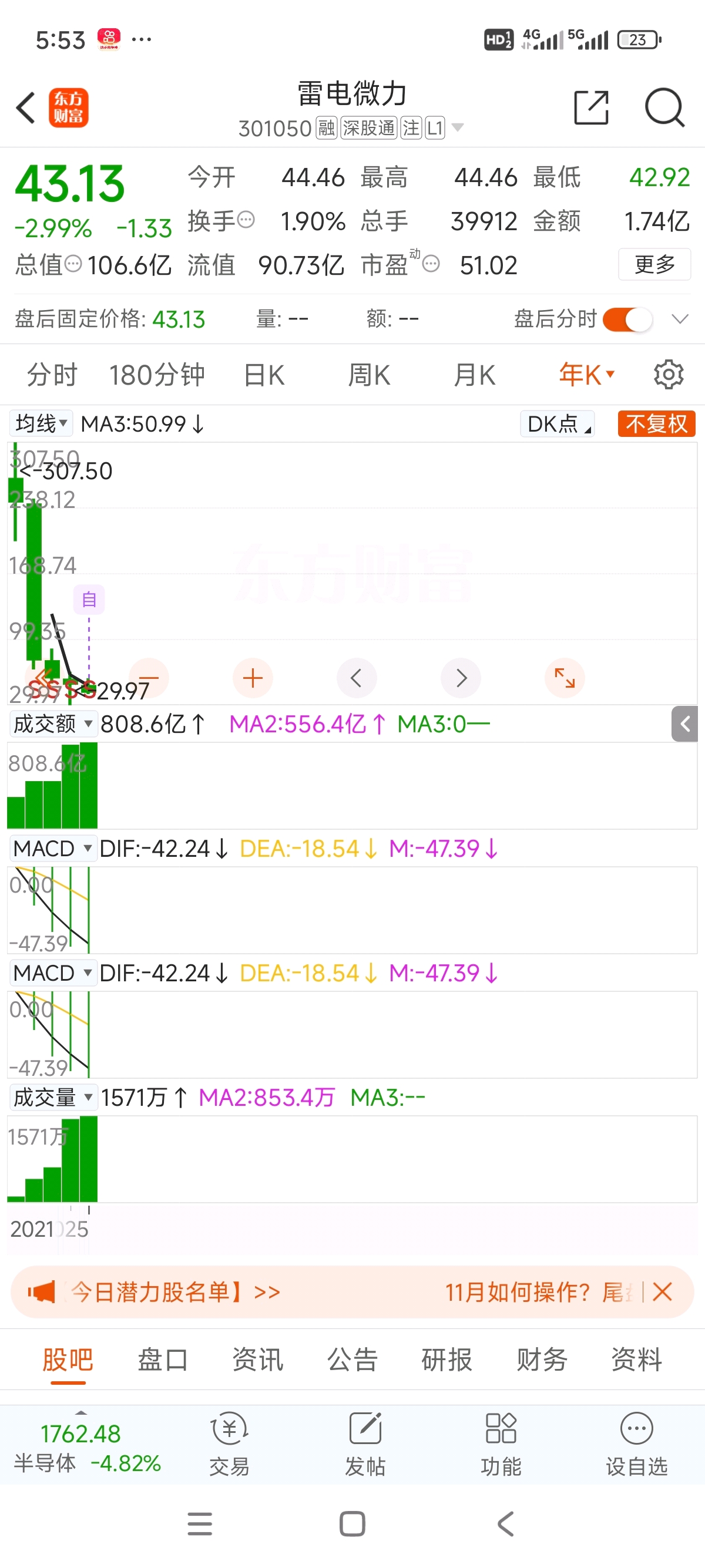The width and height of the screenshot is (705, 1568).
Task: Open the 成交额 indicator dropdown
Action: (53, 724)
